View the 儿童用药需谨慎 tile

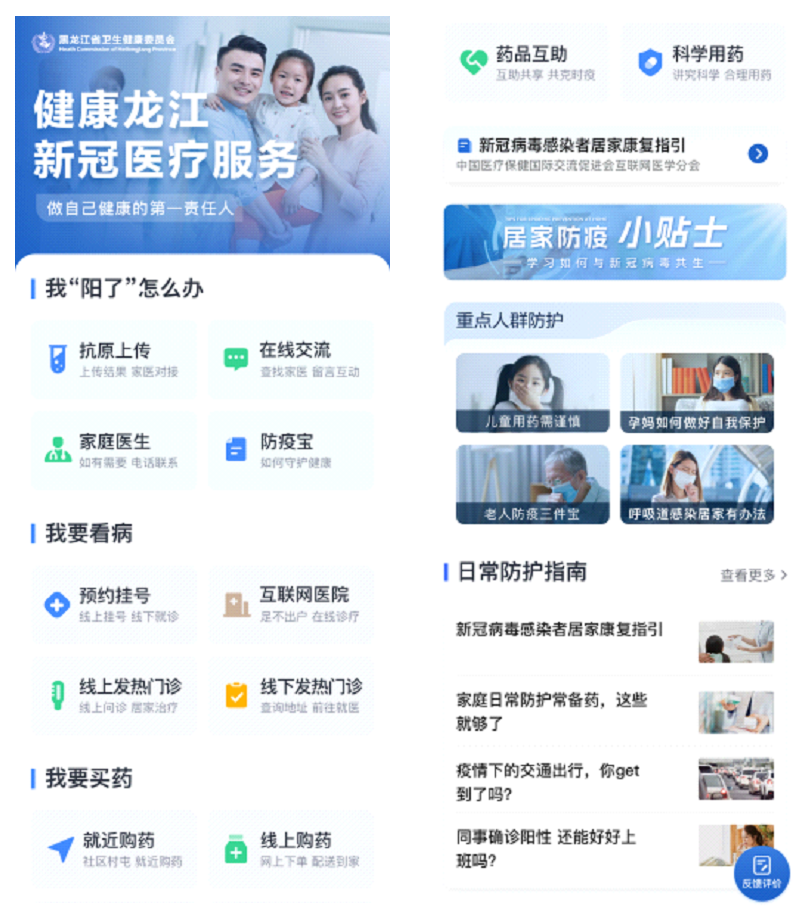532,393
